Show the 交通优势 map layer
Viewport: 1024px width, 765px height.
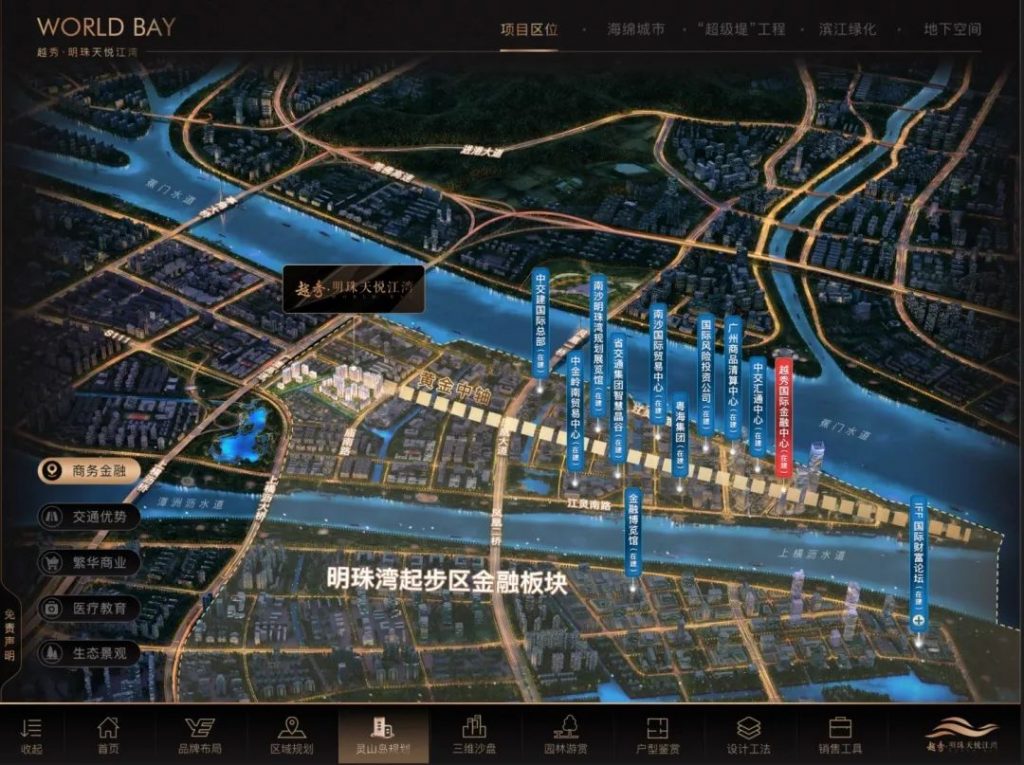pos(88,517)
